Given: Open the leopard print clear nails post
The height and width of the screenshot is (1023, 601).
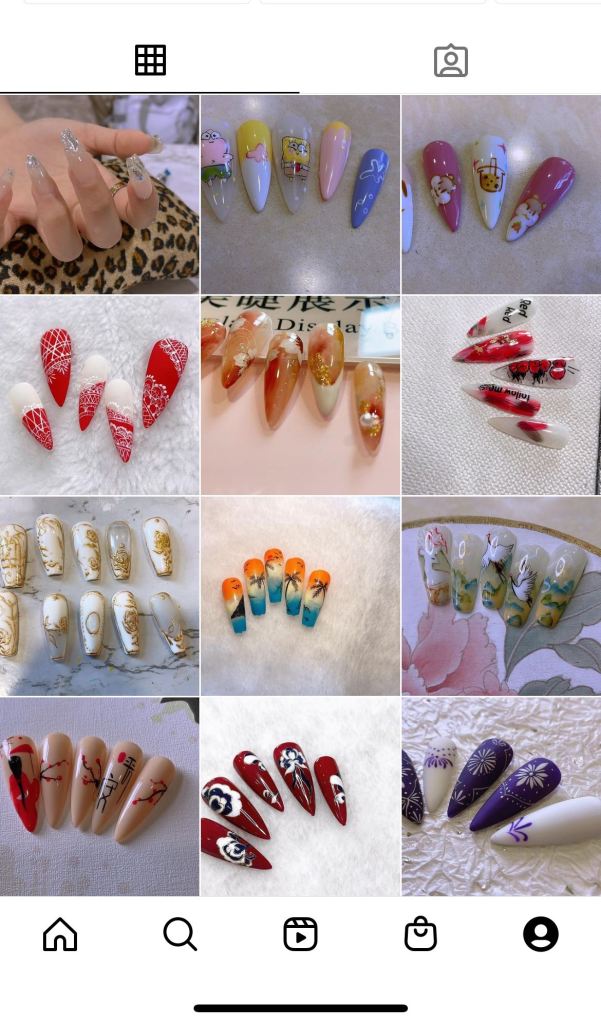Looking at the screenshot, I should pos(99,194).
